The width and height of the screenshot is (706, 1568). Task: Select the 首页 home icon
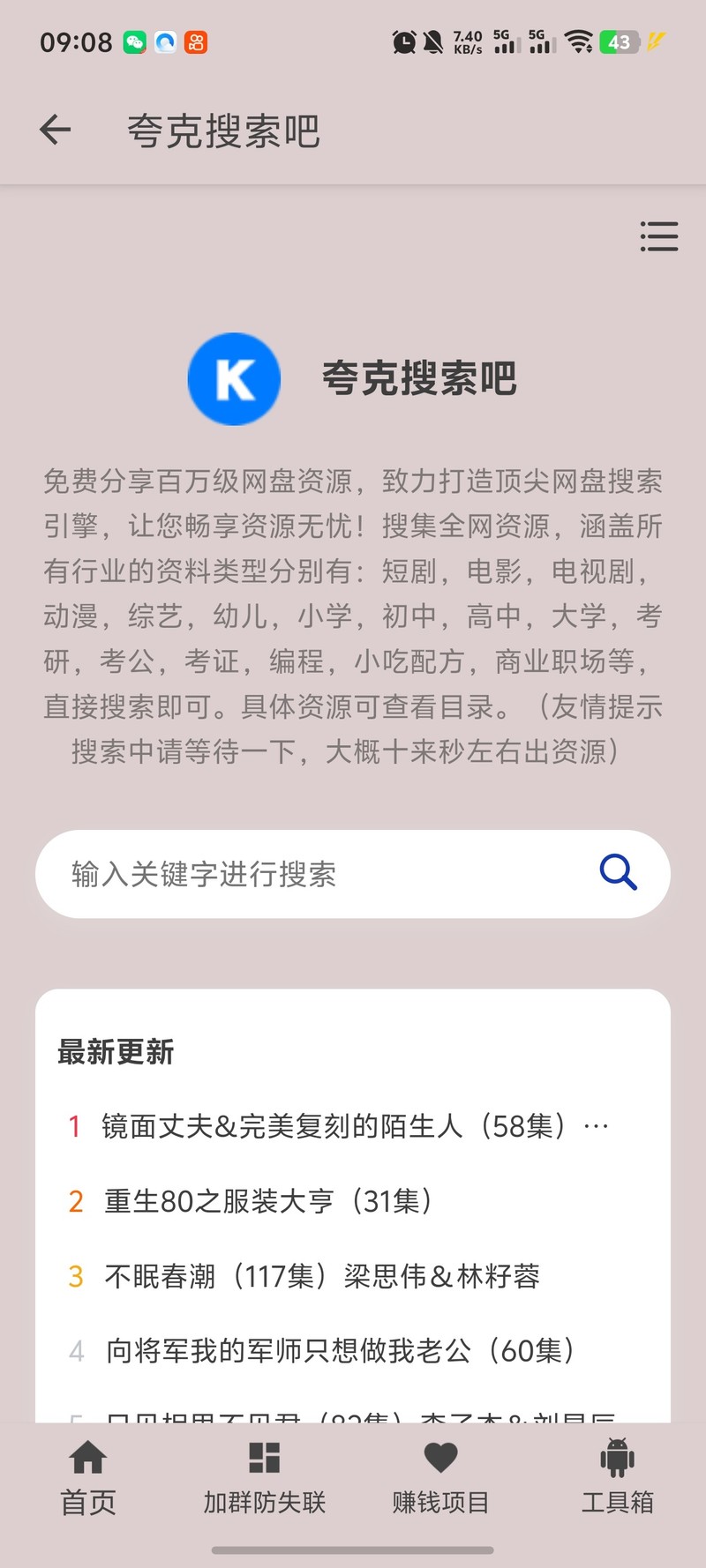pyautogui.click(x=87, y=1455)
